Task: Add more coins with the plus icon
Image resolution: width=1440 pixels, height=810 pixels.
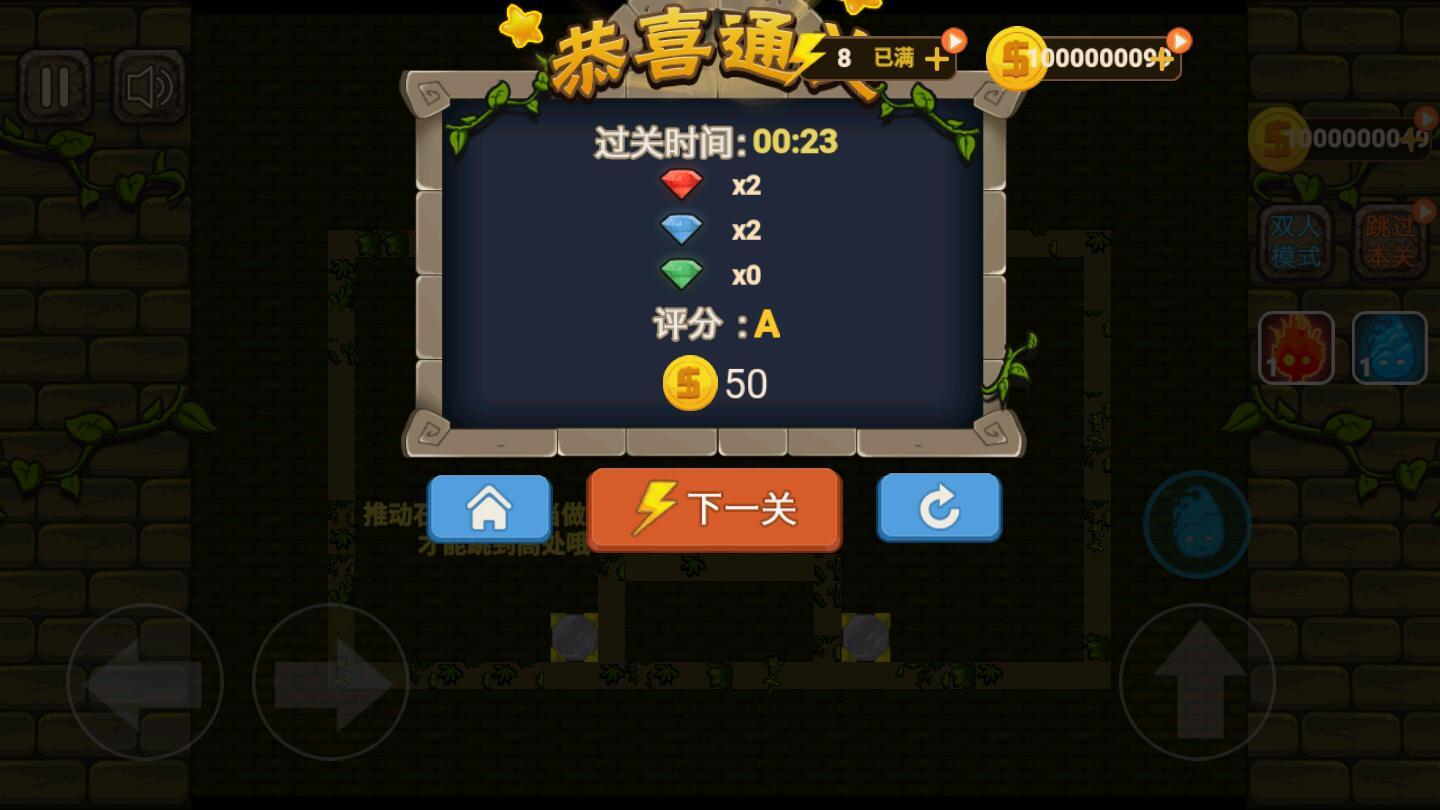Action: 1162,60
